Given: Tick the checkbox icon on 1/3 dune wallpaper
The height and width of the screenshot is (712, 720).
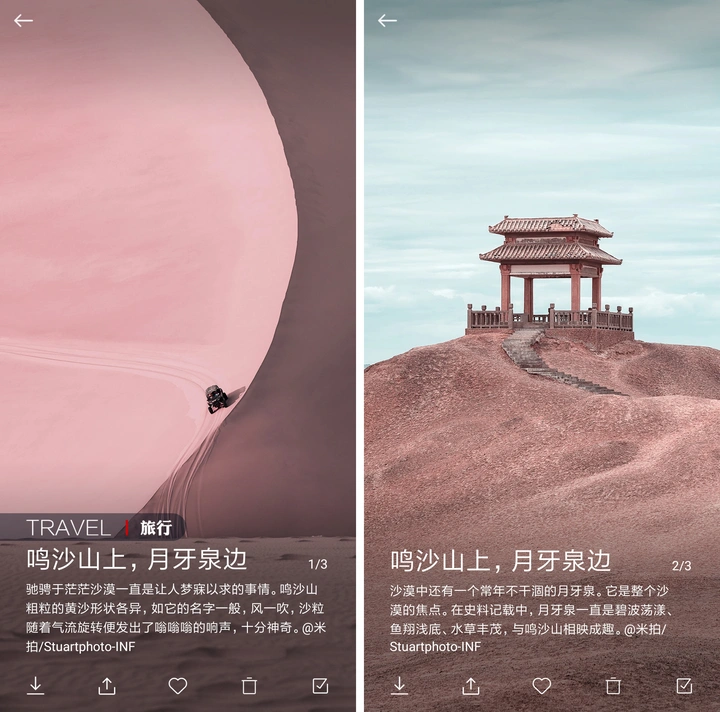Looking at the screenshot, I should click(x=320, y=686).
